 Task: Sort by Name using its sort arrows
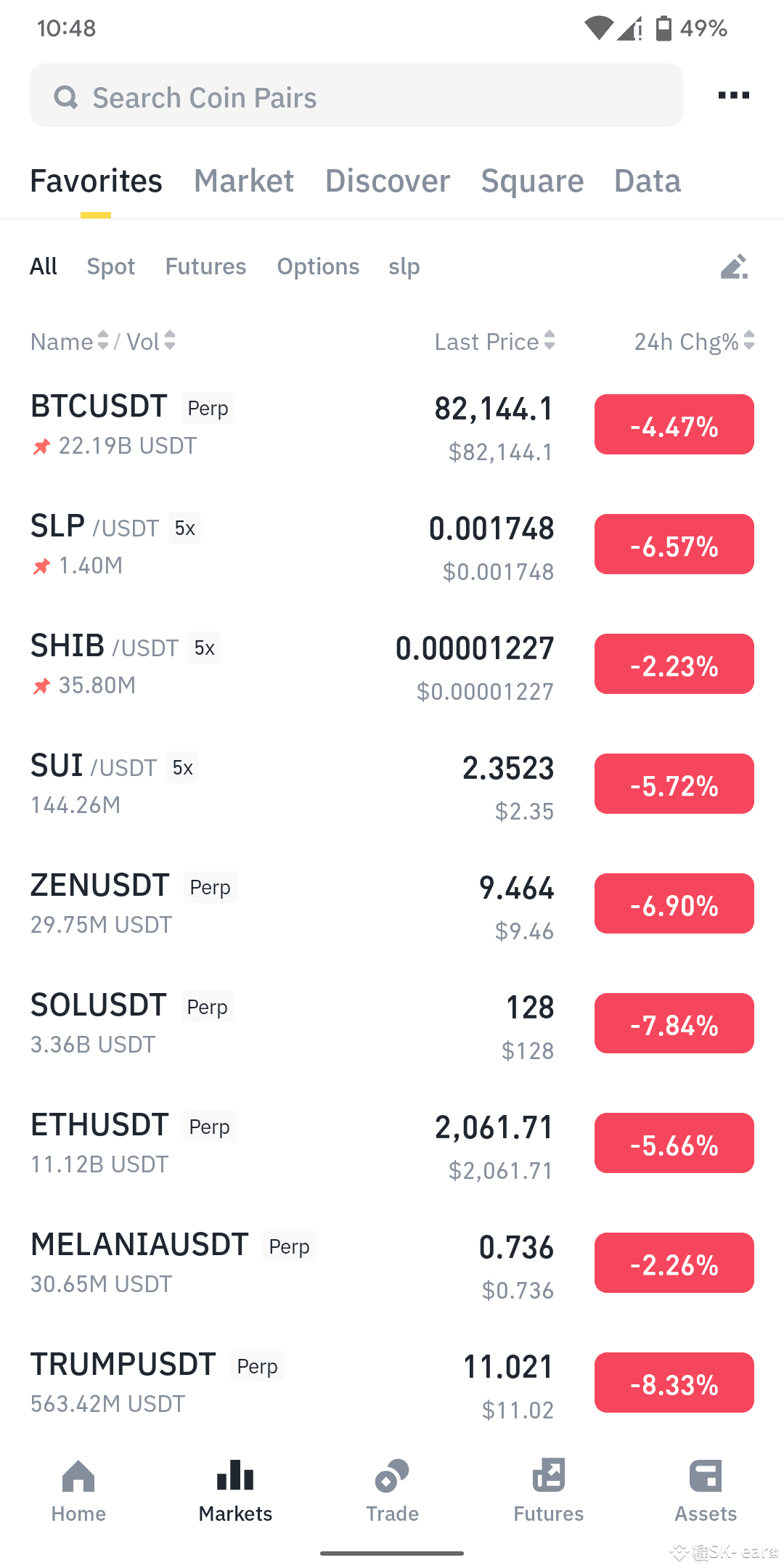pos(102,341)
